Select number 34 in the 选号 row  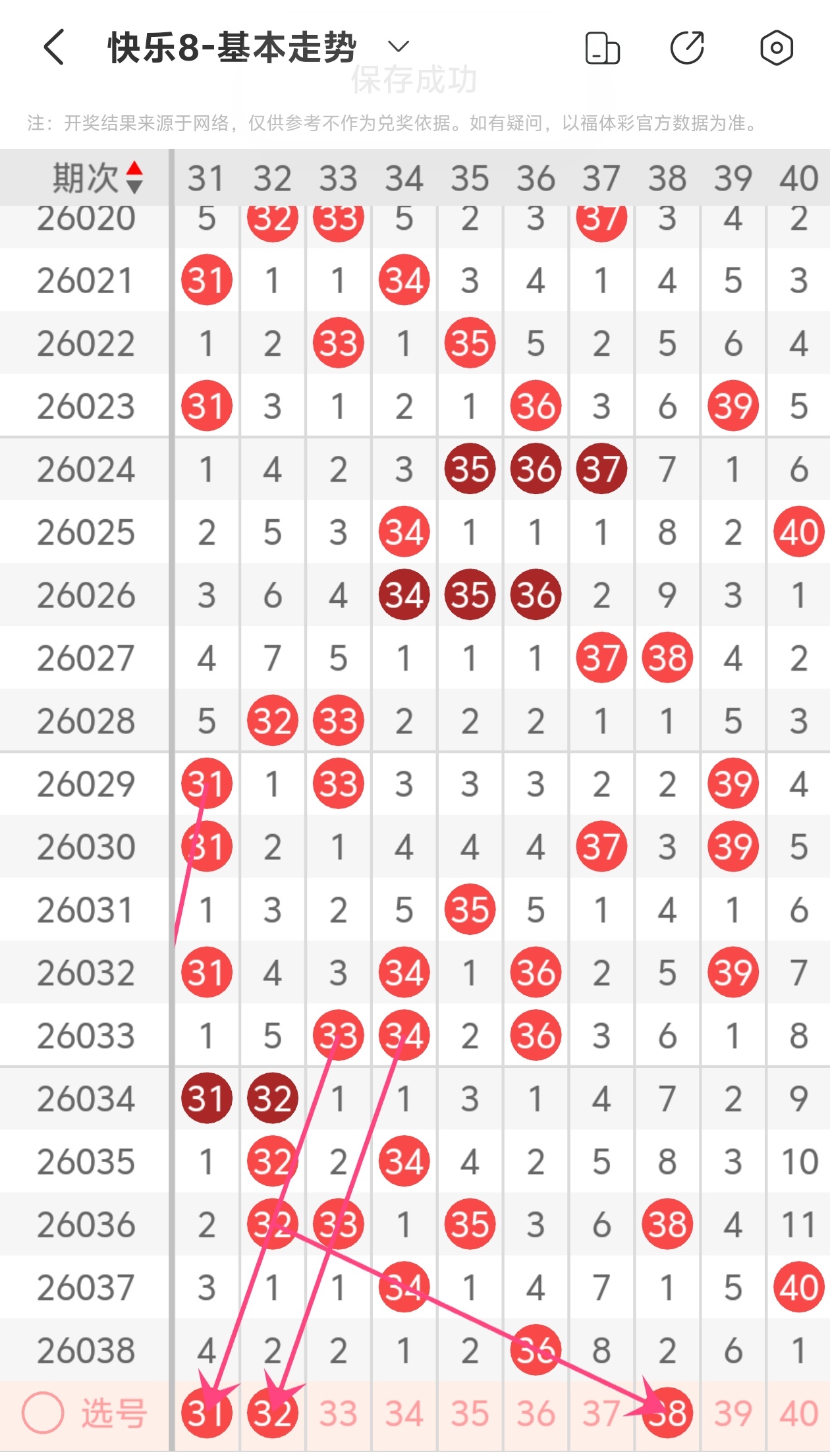(404, 1413)
